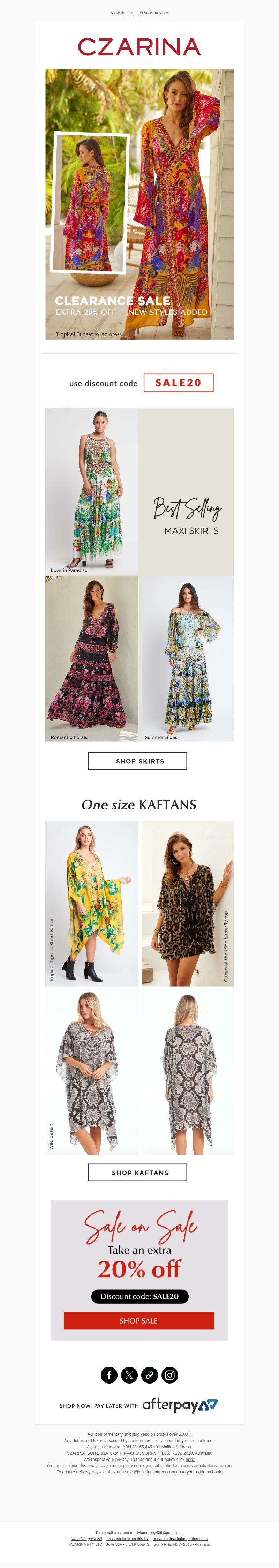
Task: Update subscription preferences
Action: [x=180, y=1538]
